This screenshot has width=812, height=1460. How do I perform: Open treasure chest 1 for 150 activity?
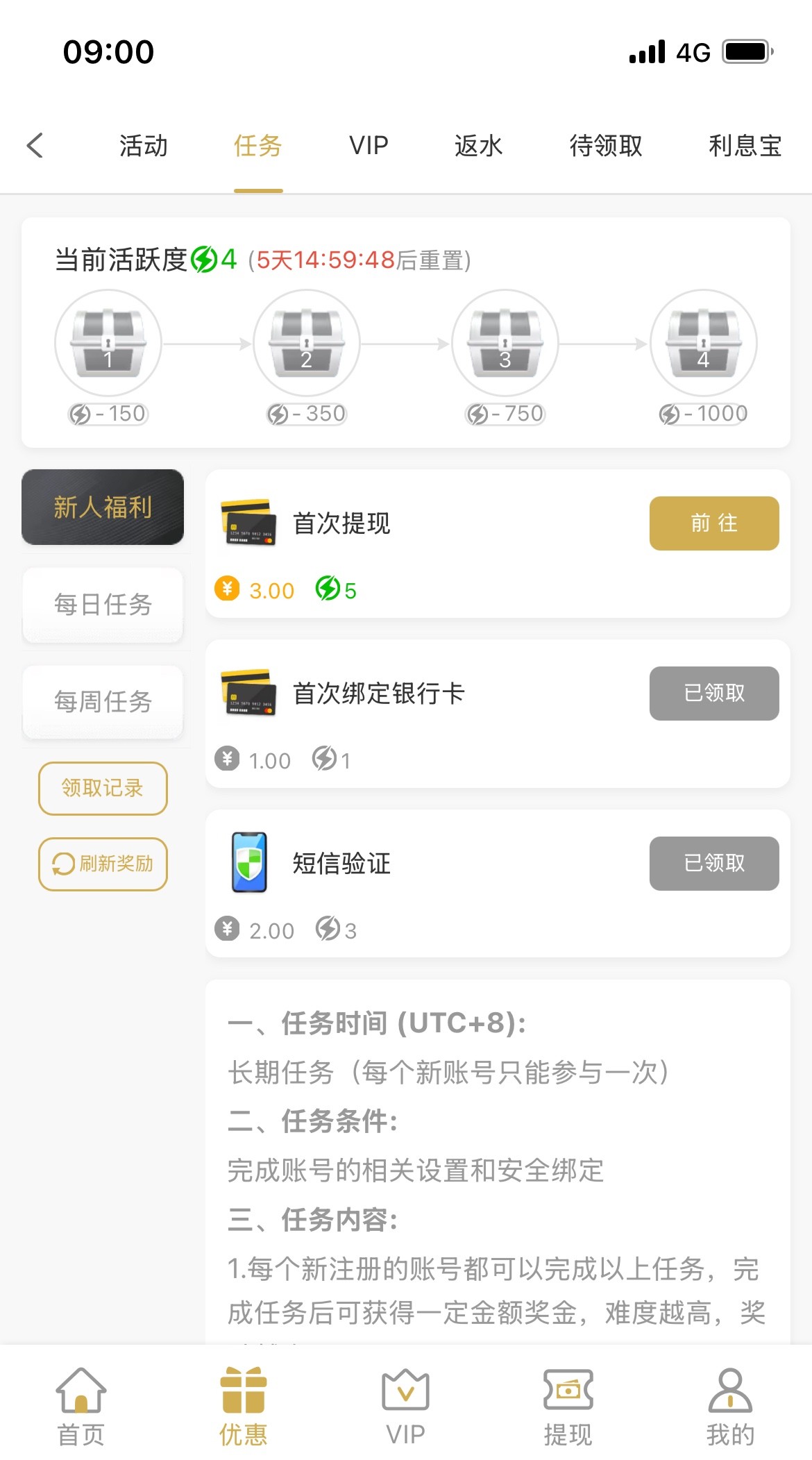pos(108,343)
